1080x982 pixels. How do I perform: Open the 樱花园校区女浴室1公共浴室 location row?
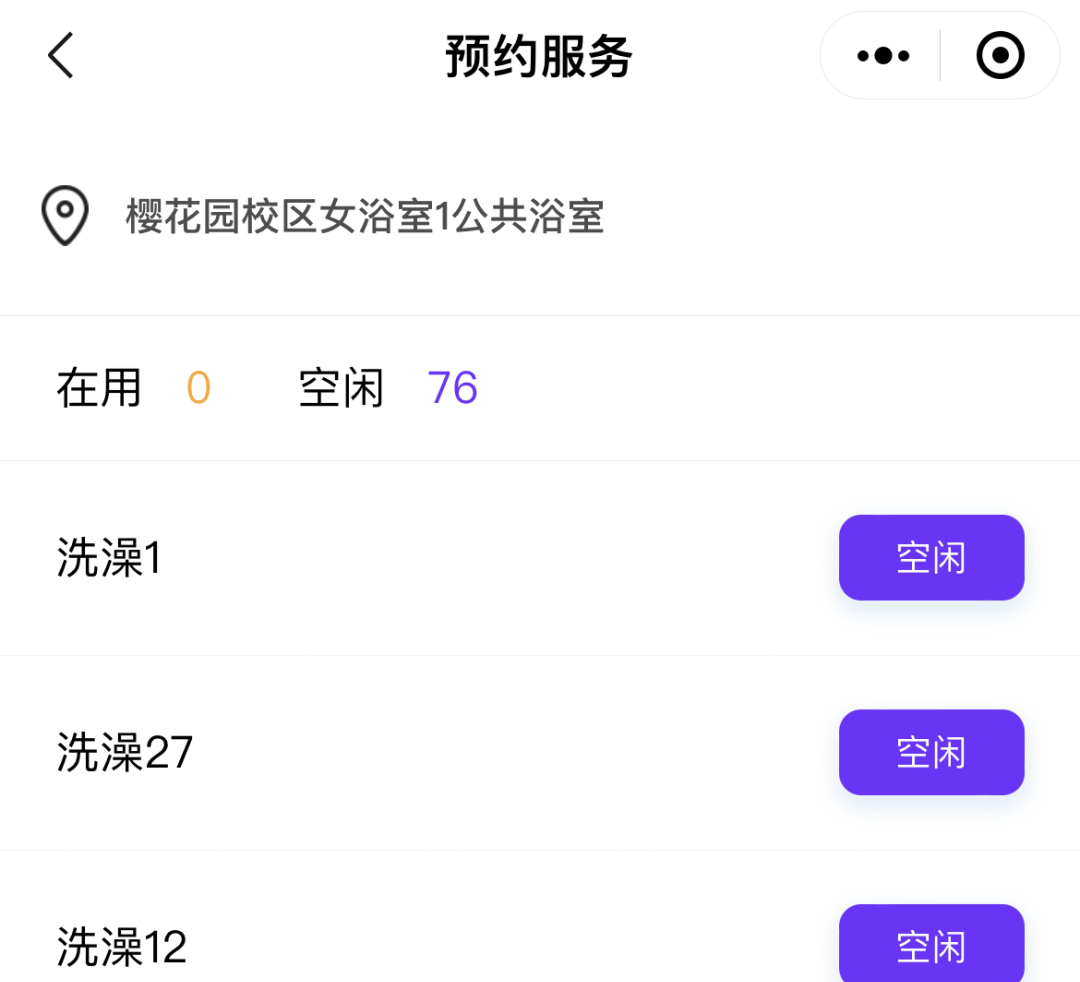pyautogui.click(x=365, y=216)
